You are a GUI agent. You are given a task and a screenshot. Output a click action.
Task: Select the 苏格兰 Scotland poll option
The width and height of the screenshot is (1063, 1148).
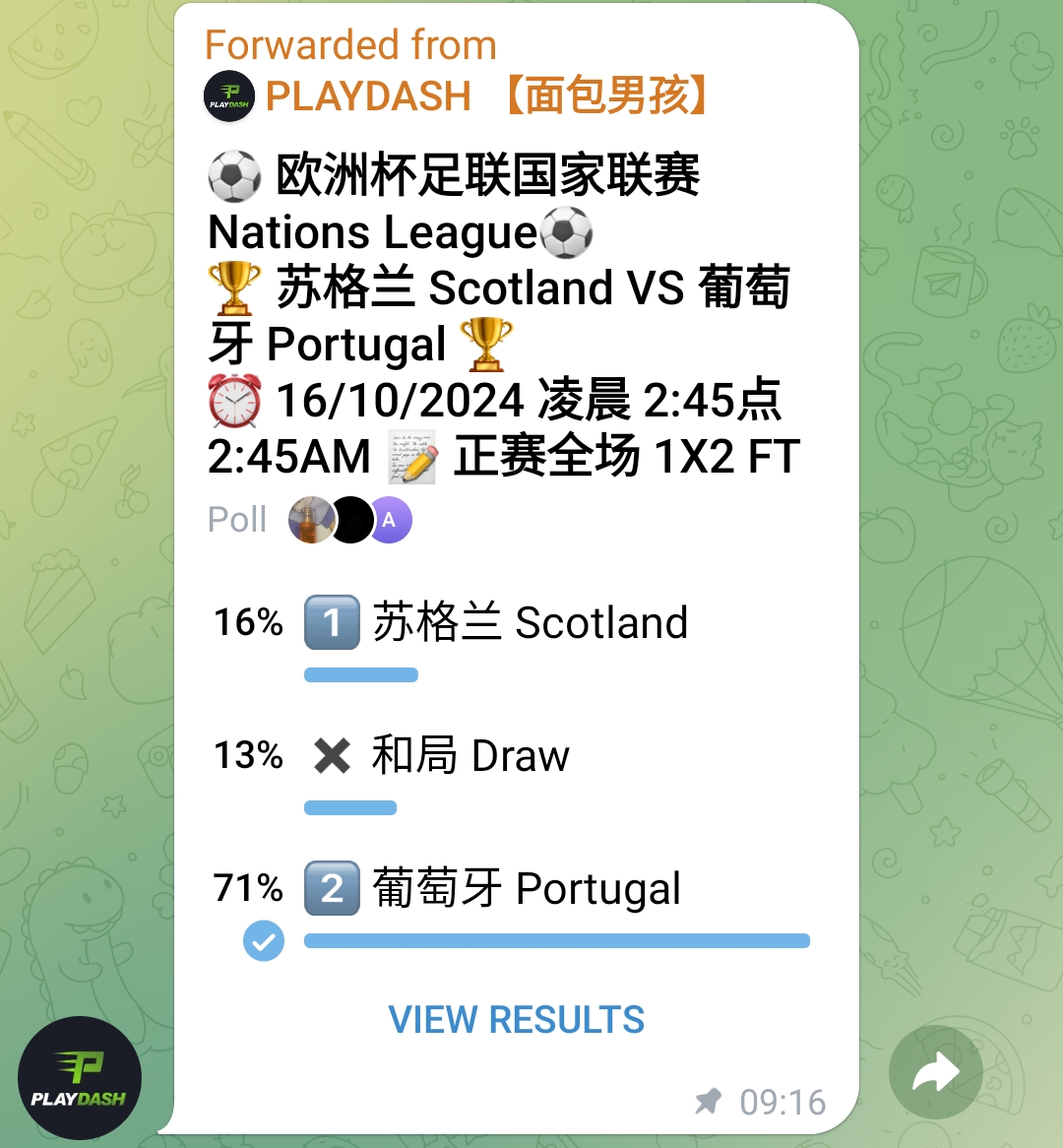point(530,623)
